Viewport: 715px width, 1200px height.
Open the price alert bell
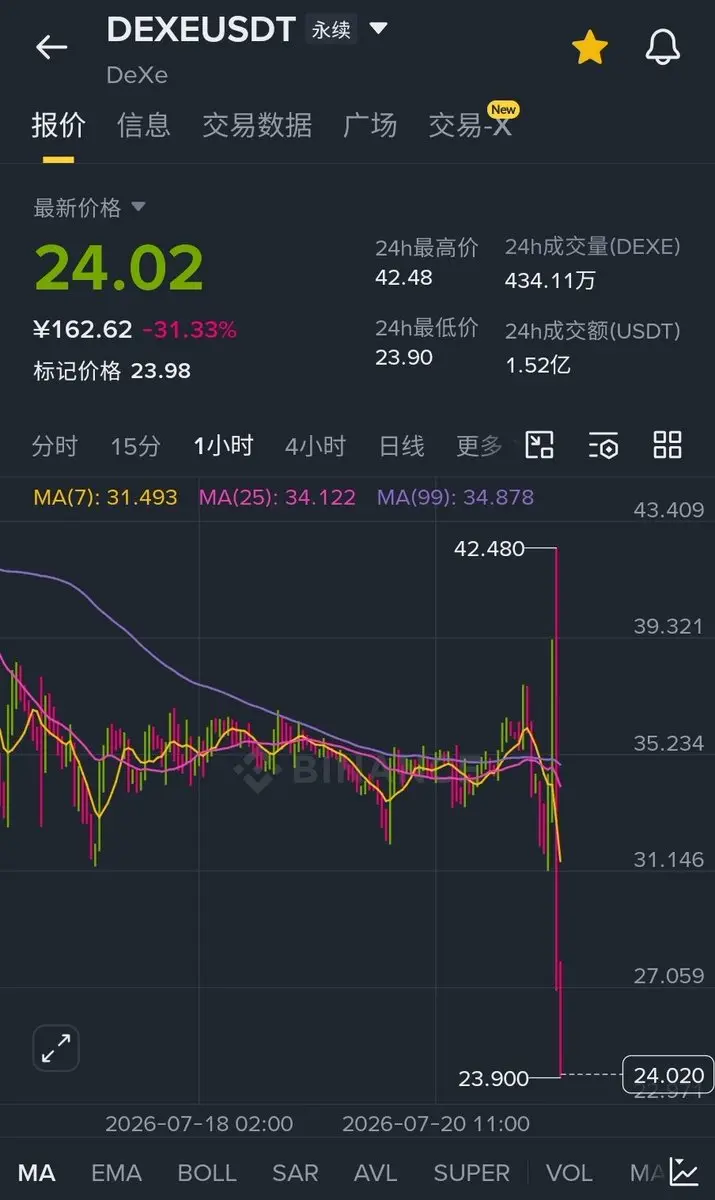coord(662,47)
